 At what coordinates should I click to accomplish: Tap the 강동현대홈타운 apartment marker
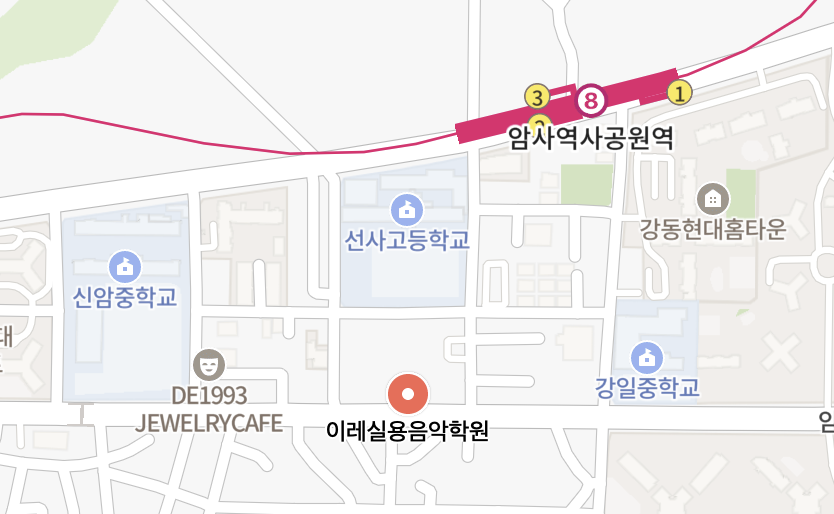point(712,199)
